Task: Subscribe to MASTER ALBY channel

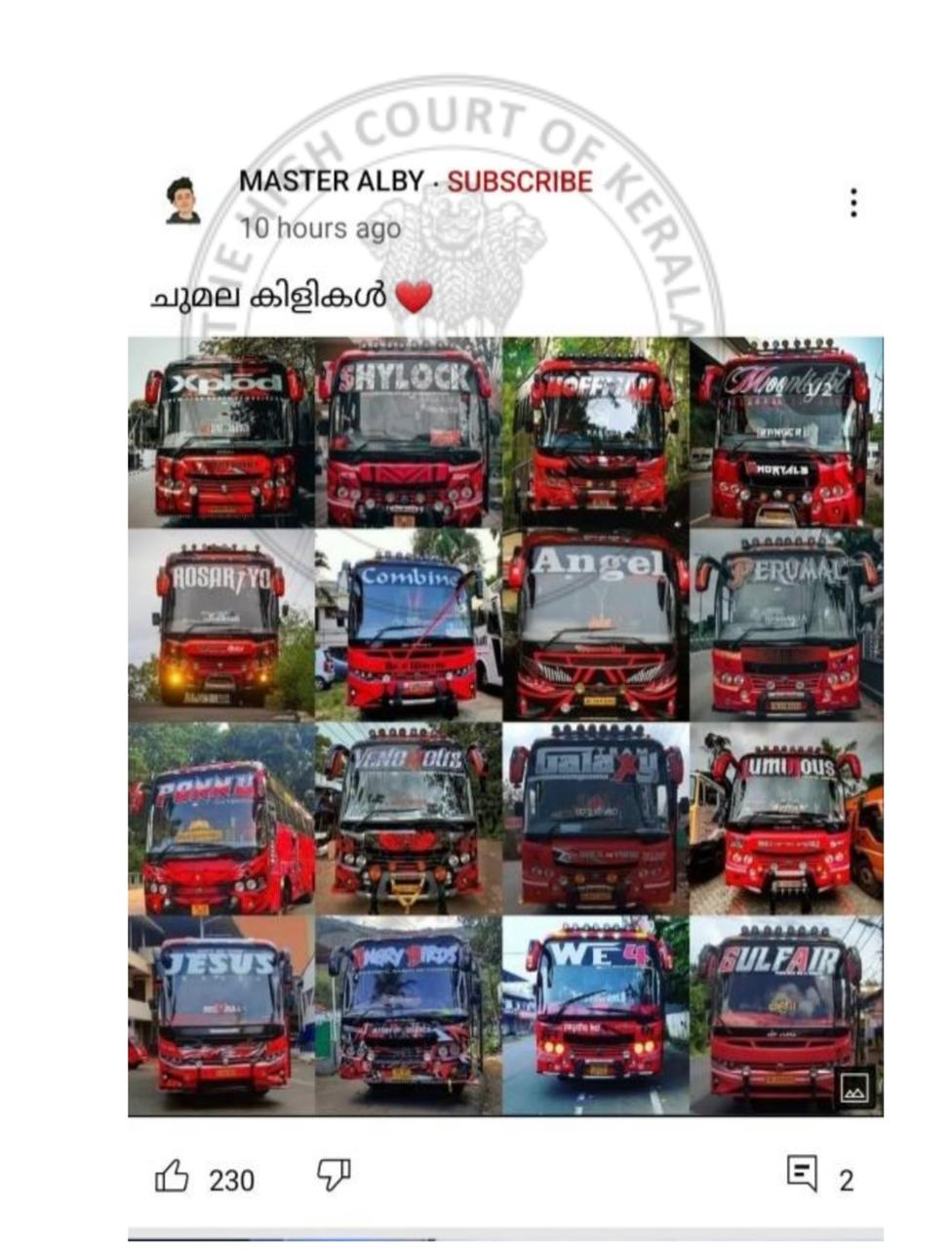Action: pos(519,181)
